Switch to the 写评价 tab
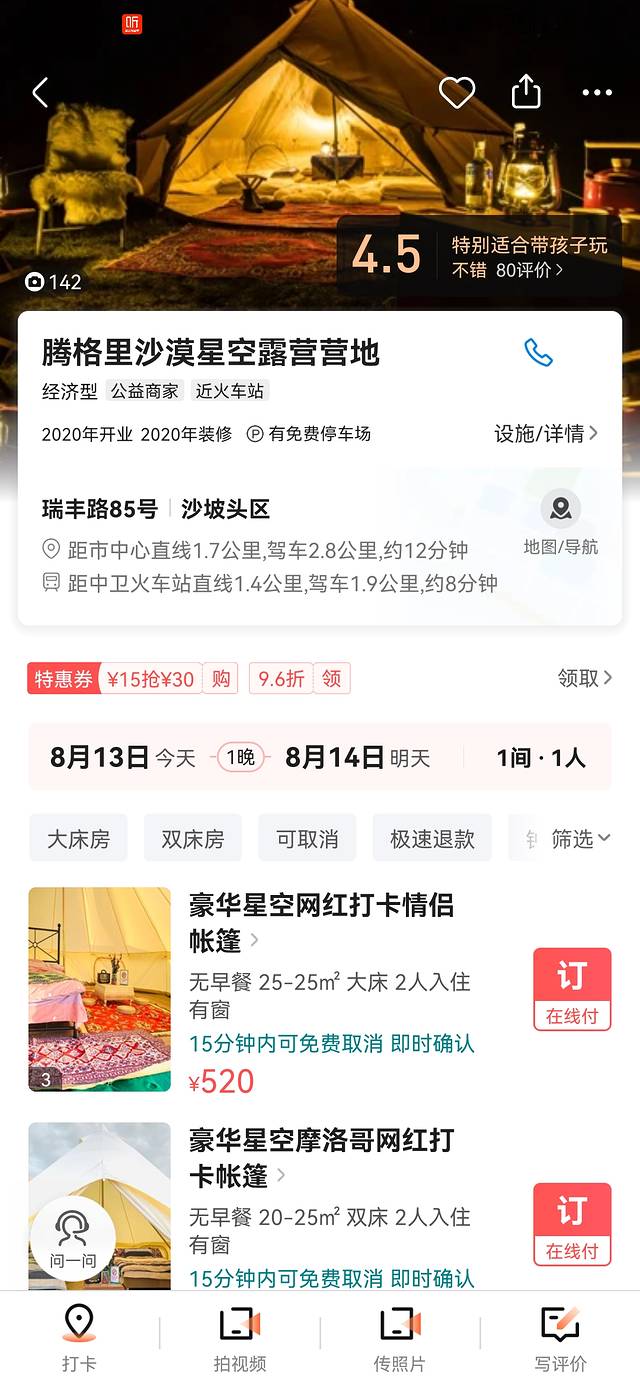This screenshot has height=1386, width=640. (560, 1336)
